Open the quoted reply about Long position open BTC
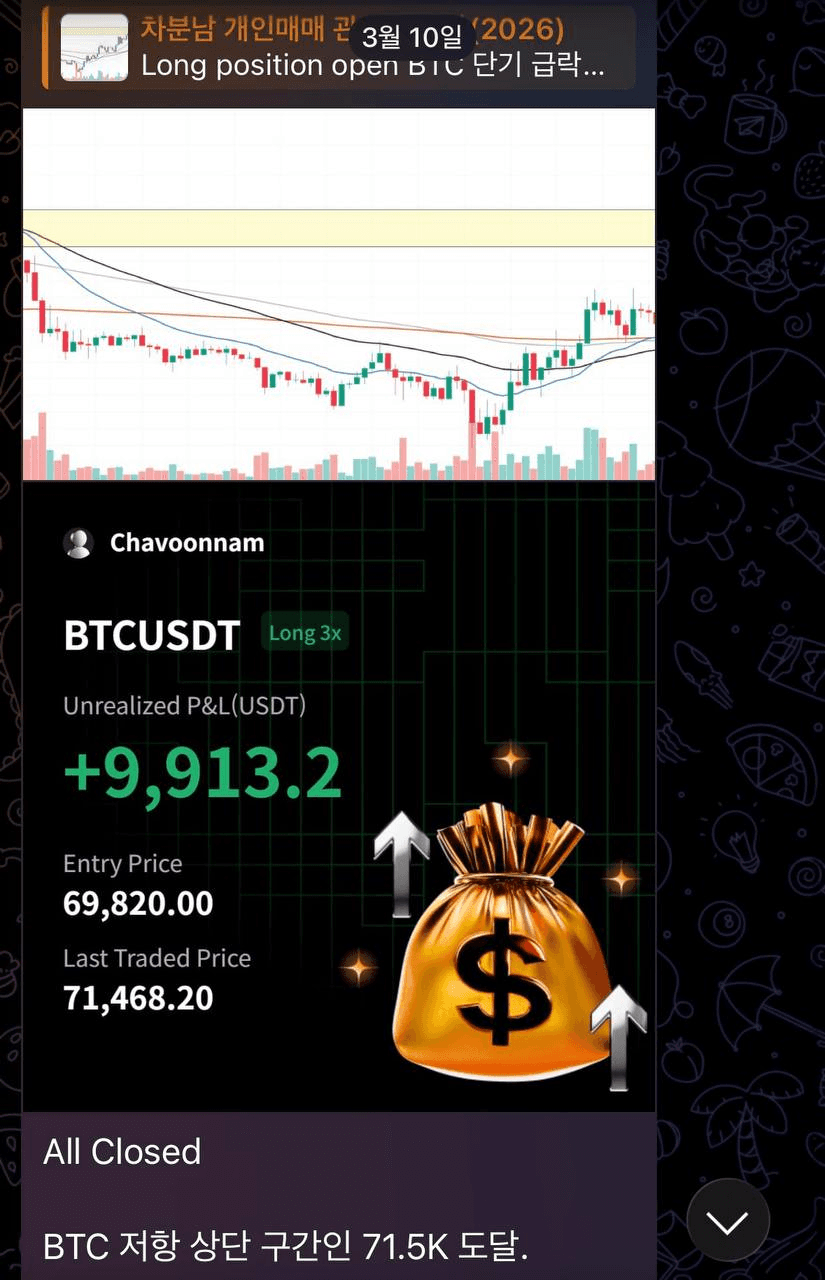This screenshot has width=825, height=1280. [x=338, y=48]
